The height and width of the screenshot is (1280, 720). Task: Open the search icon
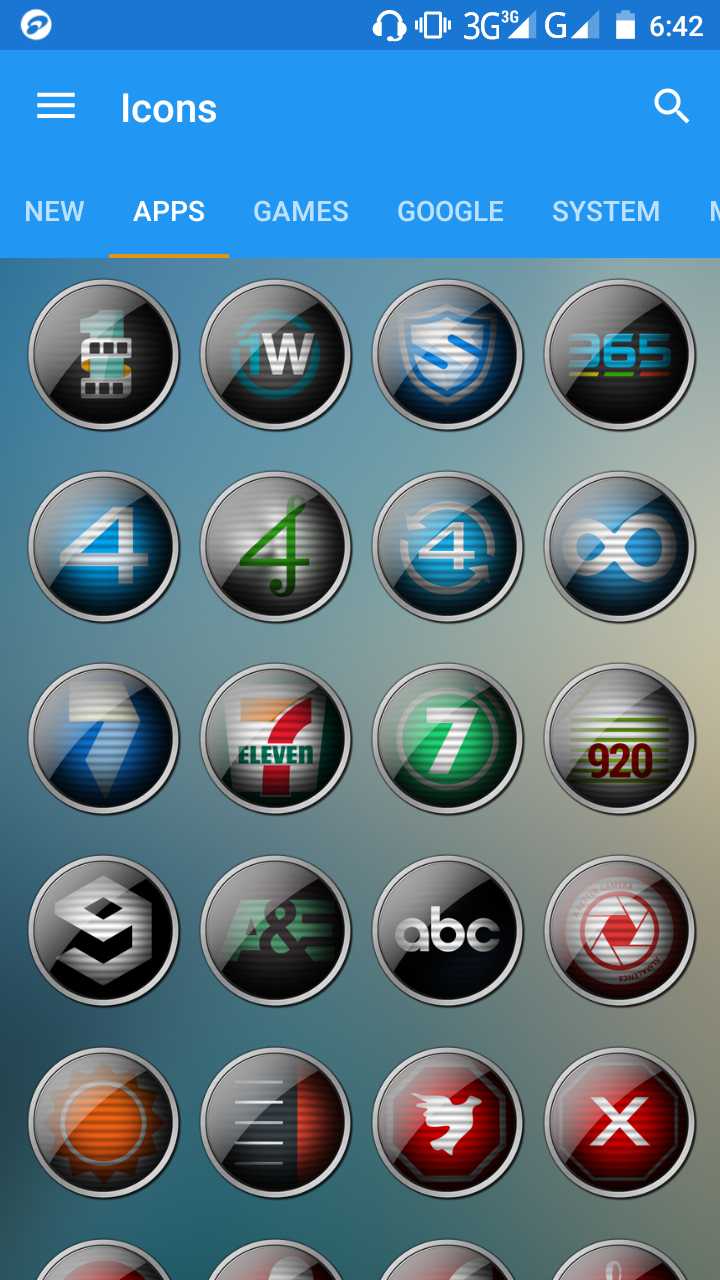tap(671, 106)
